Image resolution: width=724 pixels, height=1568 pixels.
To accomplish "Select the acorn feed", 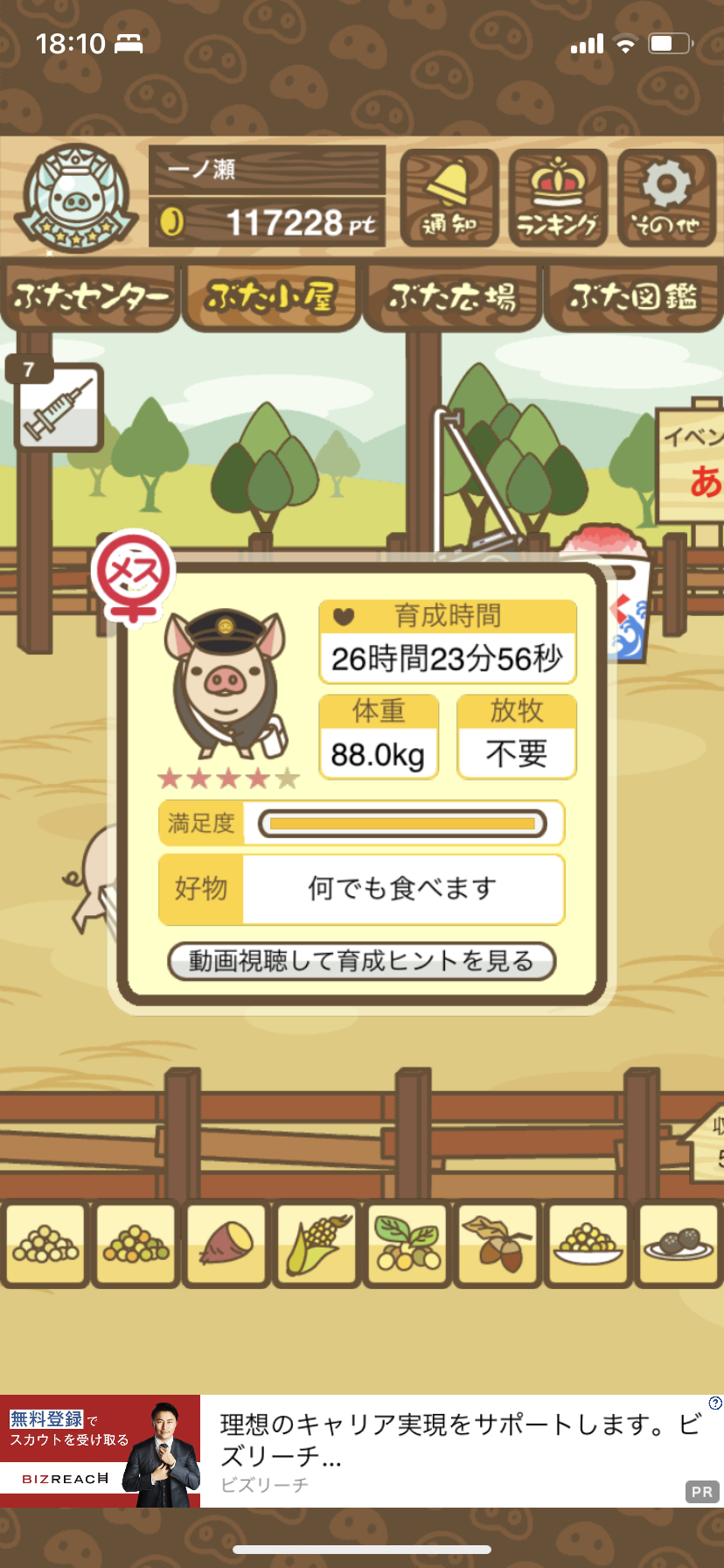I will tap(498, 1243).
